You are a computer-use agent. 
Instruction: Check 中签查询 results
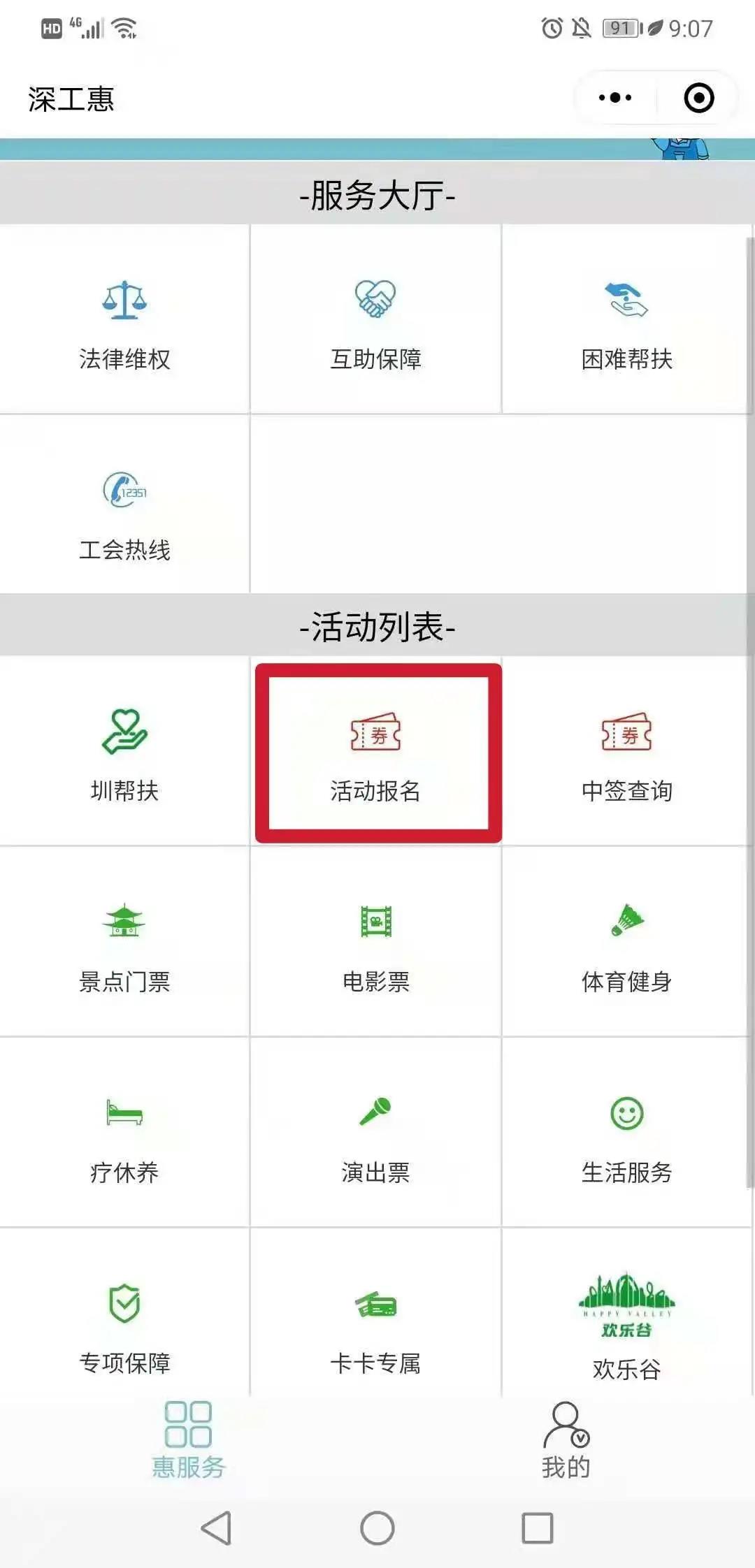click(626, 753)
